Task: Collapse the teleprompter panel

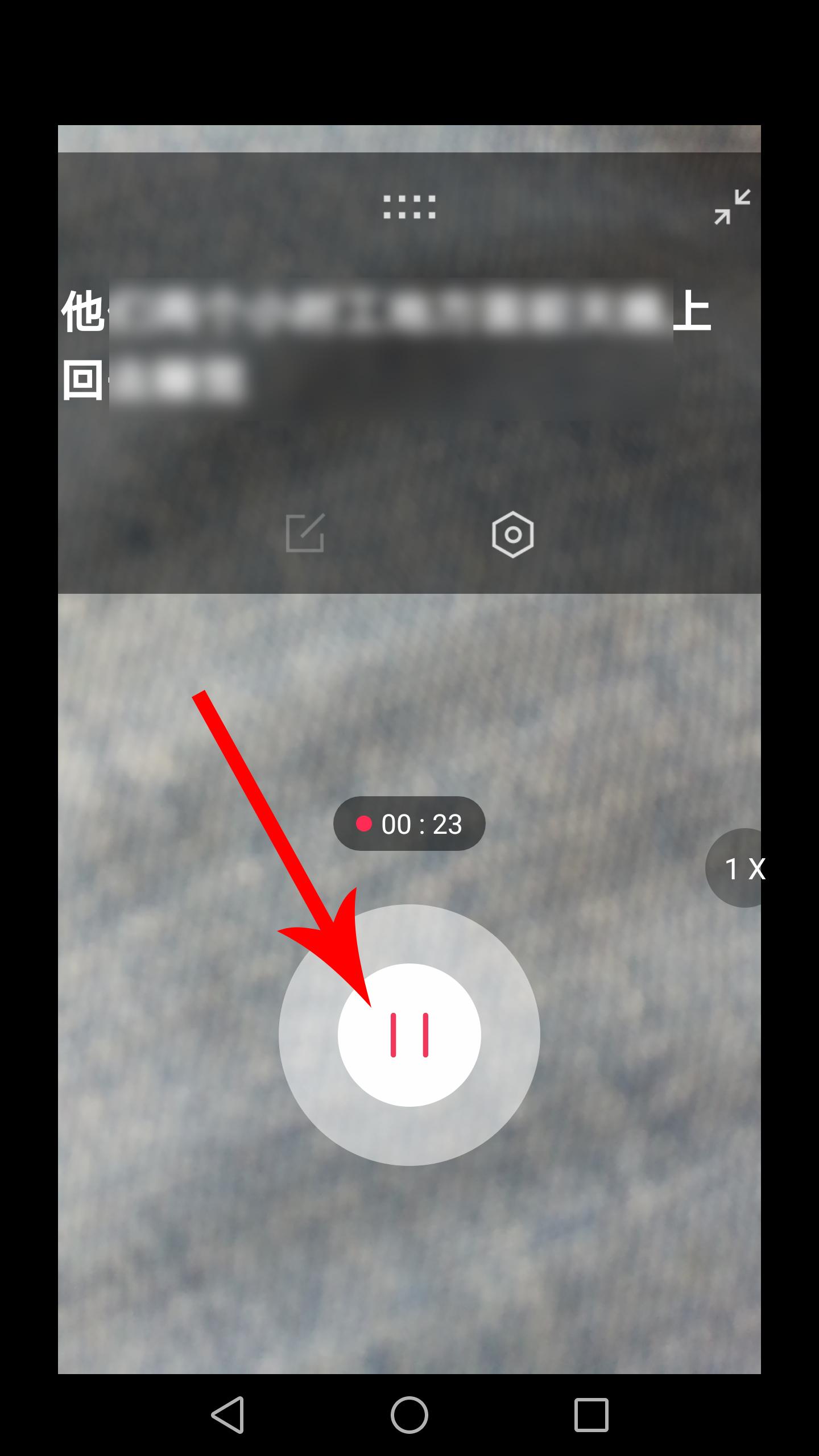Action: (732, 206)
